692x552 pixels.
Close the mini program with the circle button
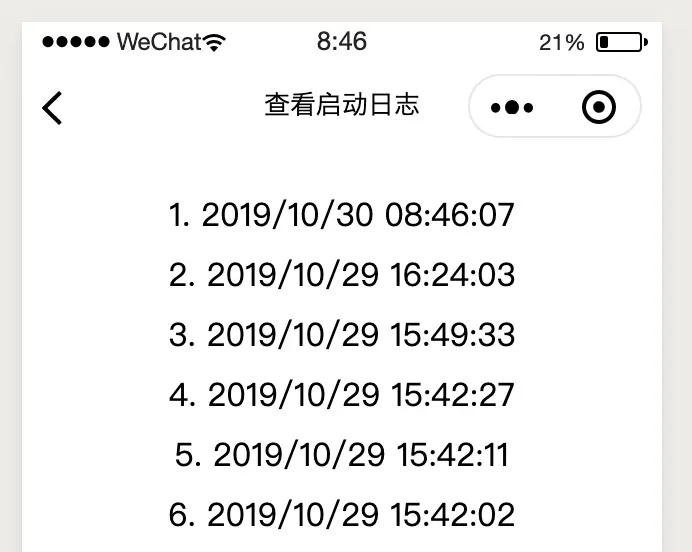pyautogui.click(x=598, y=107)
